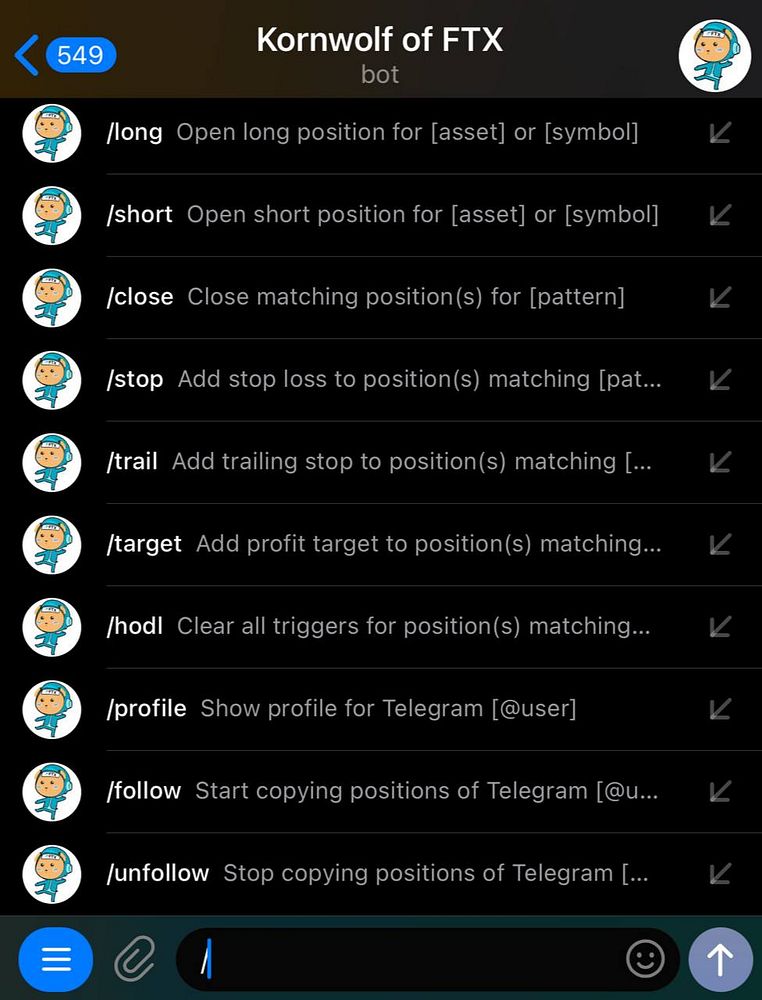Choose the /follow command

click(382, 790)
